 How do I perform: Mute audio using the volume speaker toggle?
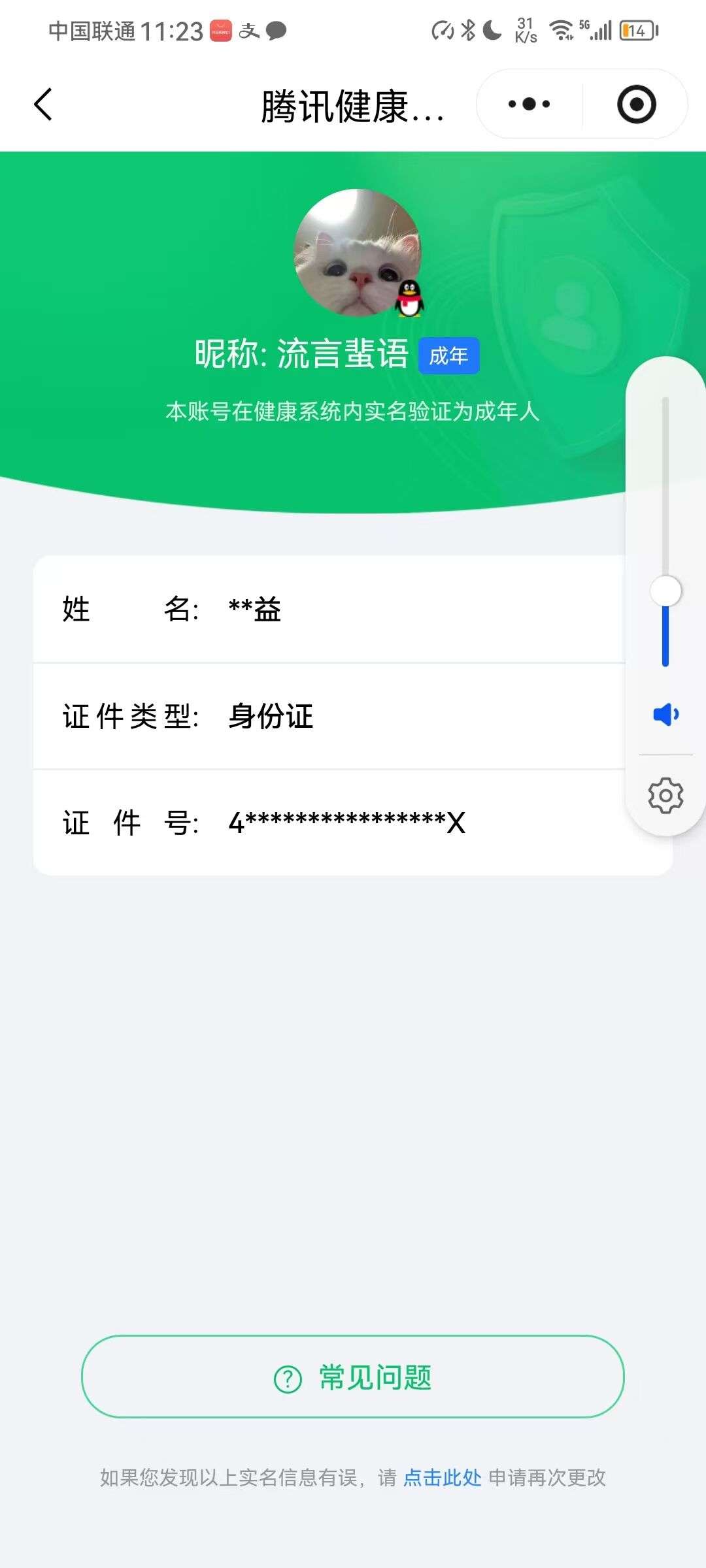pyautogui.click(x=665, y=715)
